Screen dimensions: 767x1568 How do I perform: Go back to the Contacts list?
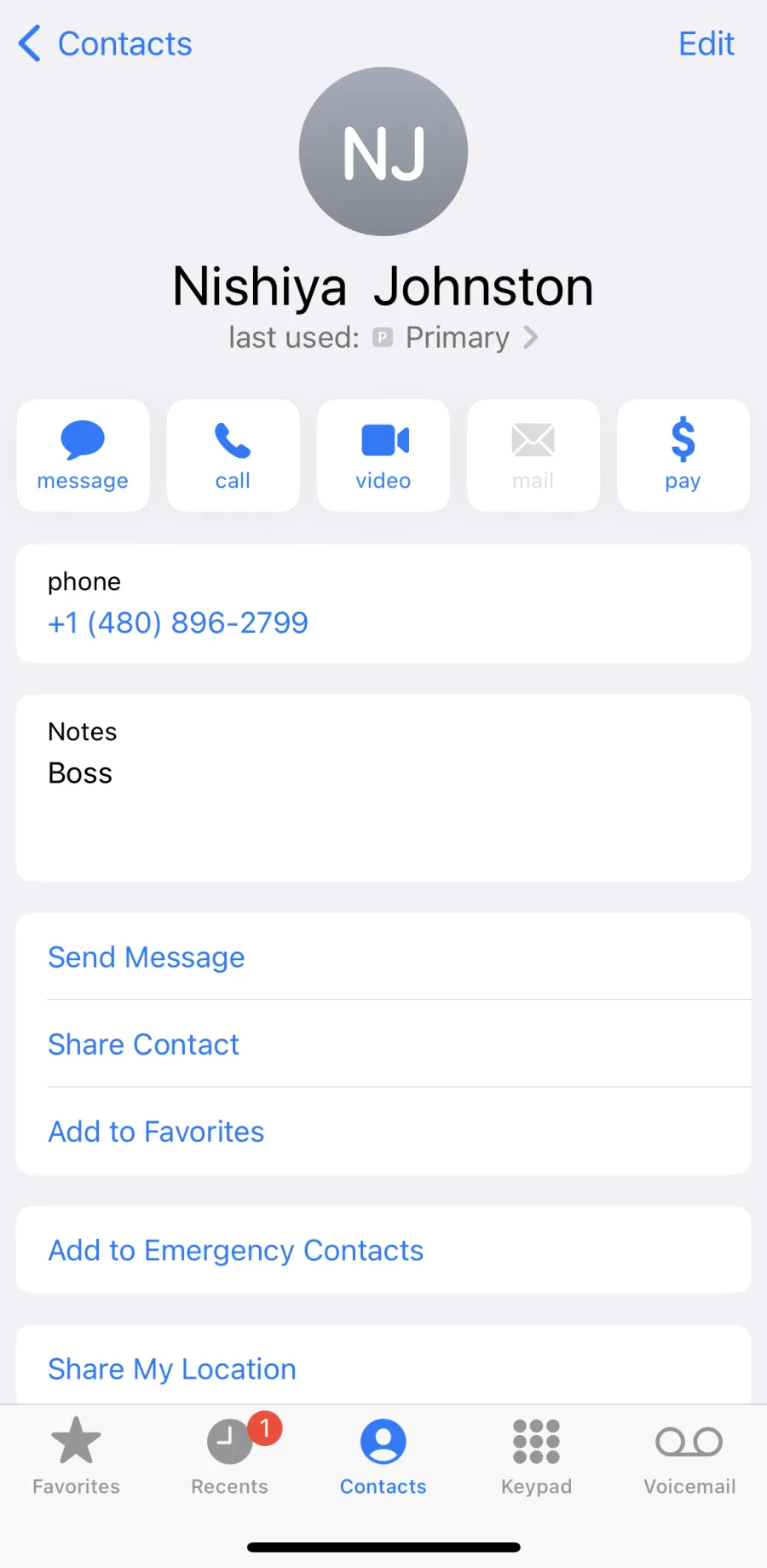(106, 43)
